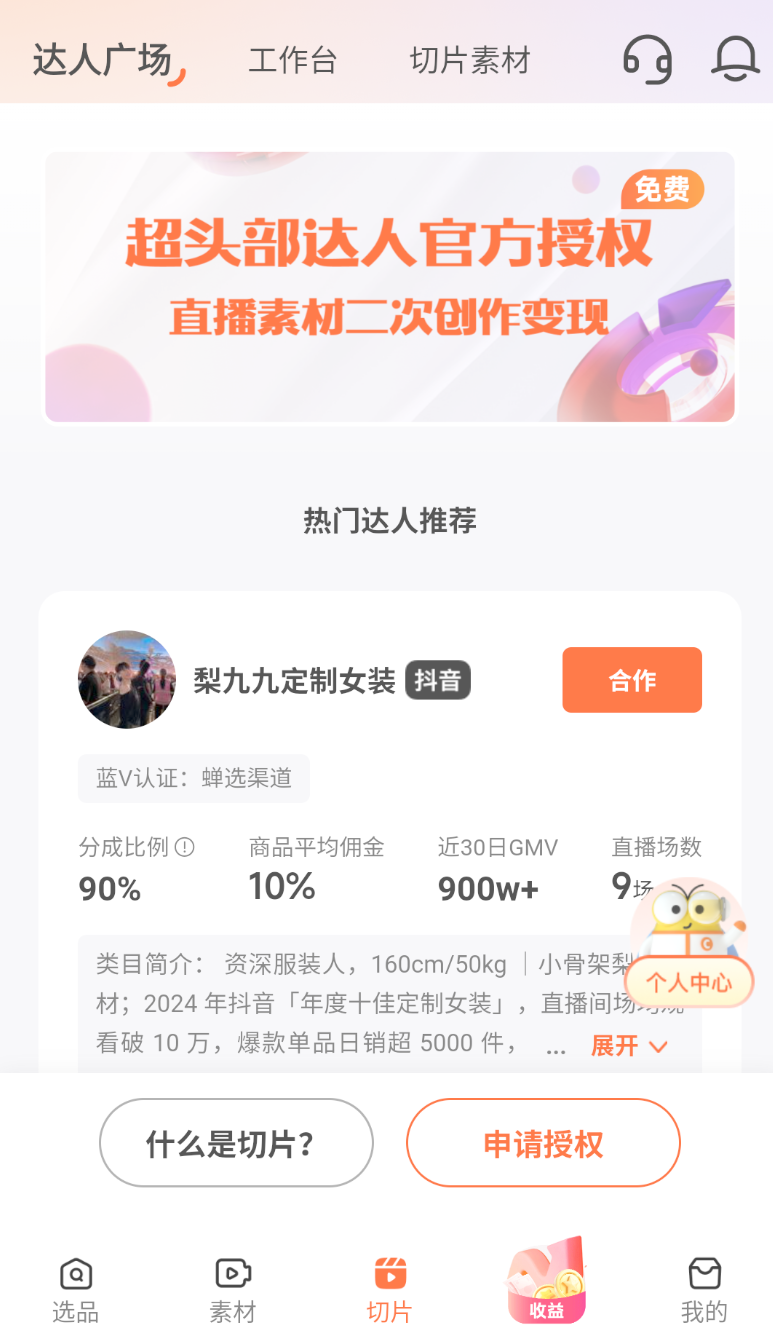
Task: Open the 我的 tab icon
Action: click(704, 1274)
